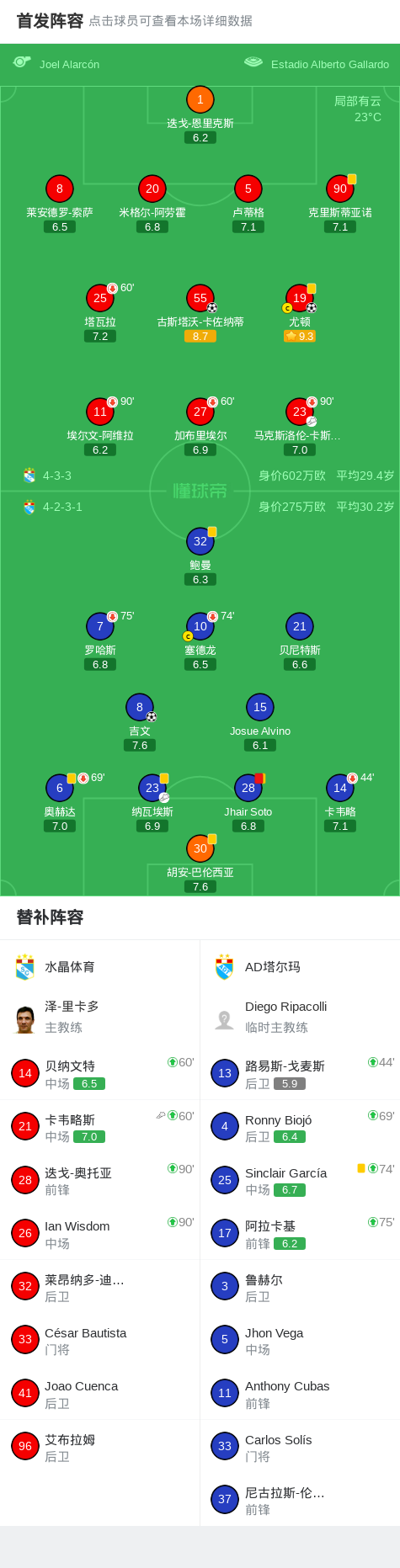
Task: Open 鲍曼 number 32 player details
Action: (200, 556)
